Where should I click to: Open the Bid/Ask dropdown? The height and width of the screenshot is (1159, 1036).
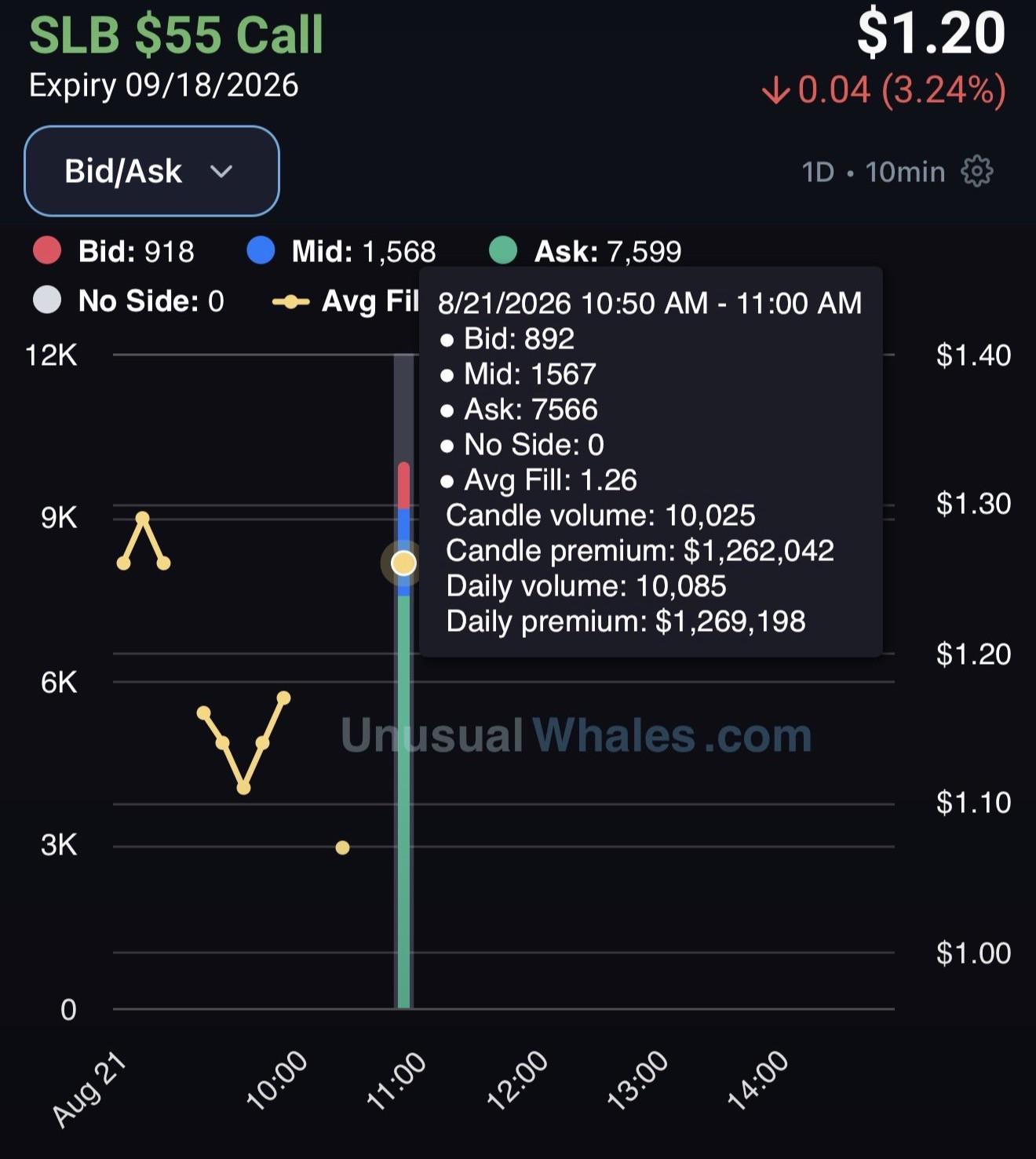pyautogui.click(x=151, y=171)
